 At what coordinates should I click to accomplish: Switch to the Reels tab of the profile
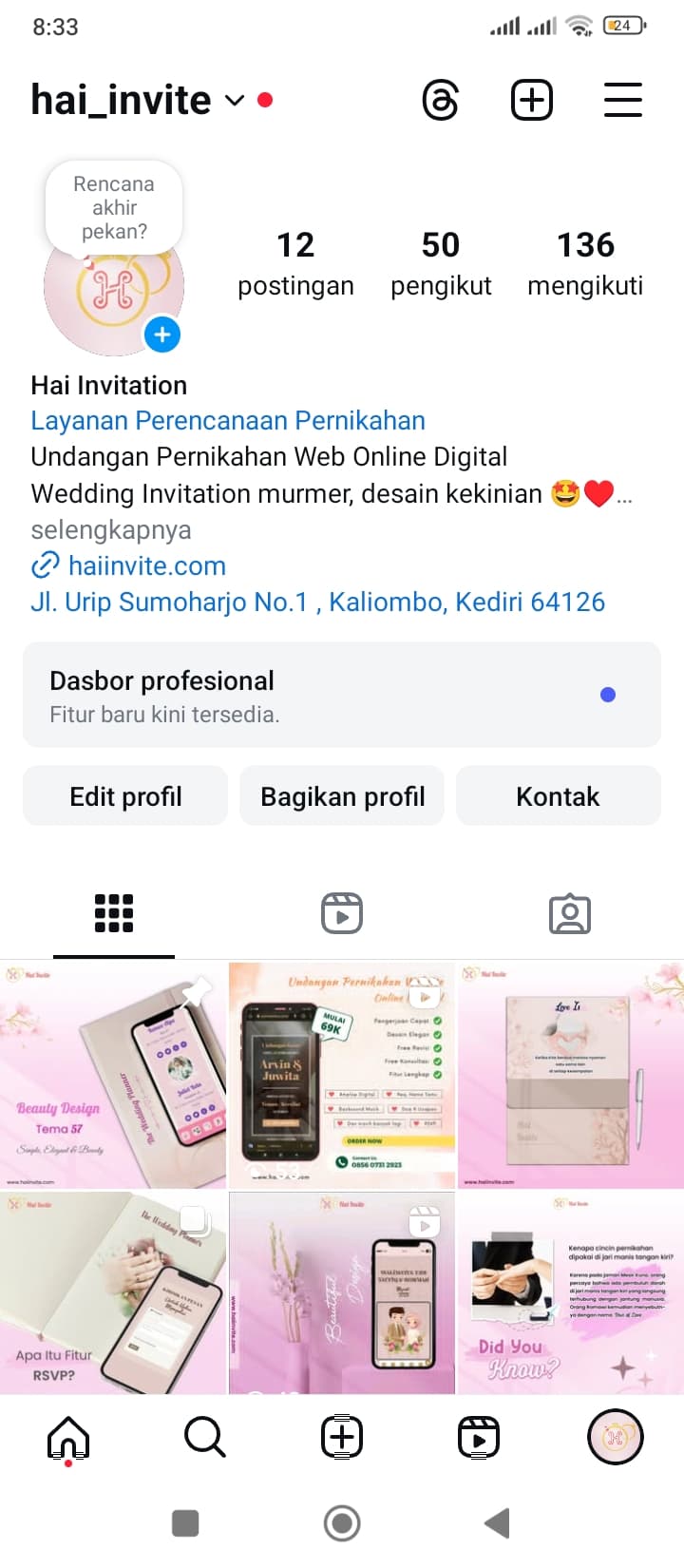point(342,913)
